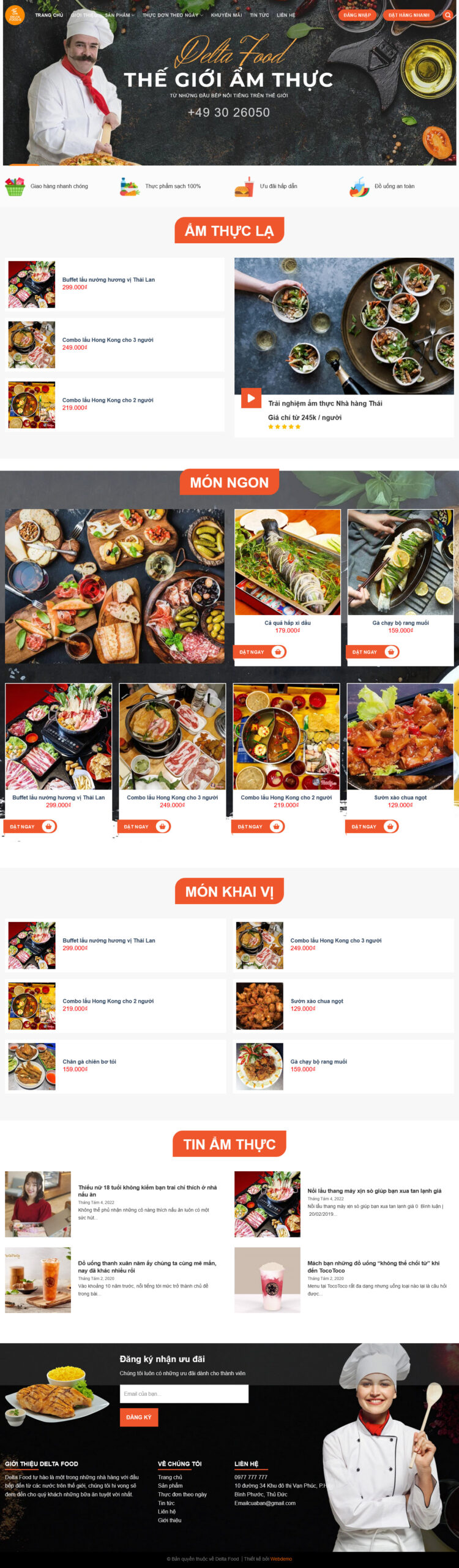Open Thực đơn theo ngày in the footer
459x1568 pixels.
pos(182,1494)
